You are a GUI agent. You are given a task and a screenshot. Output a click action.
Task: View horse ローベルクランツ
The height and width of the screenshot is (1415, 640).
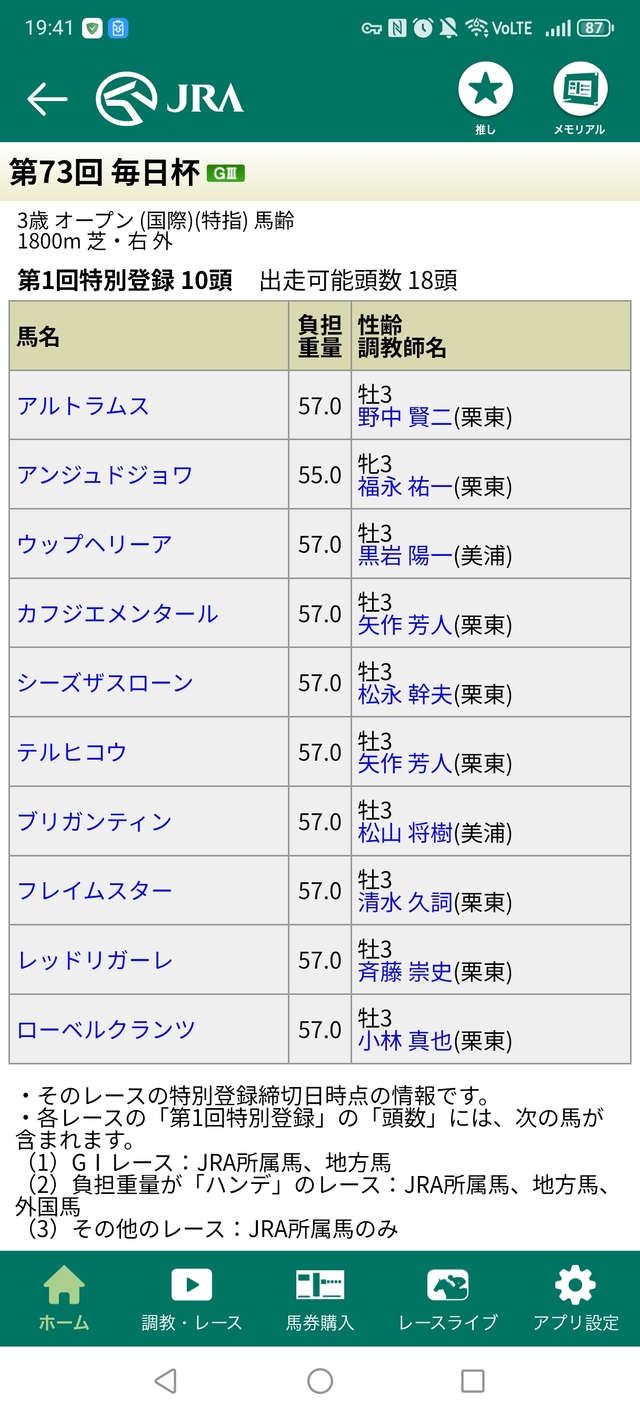(106, 1029)
